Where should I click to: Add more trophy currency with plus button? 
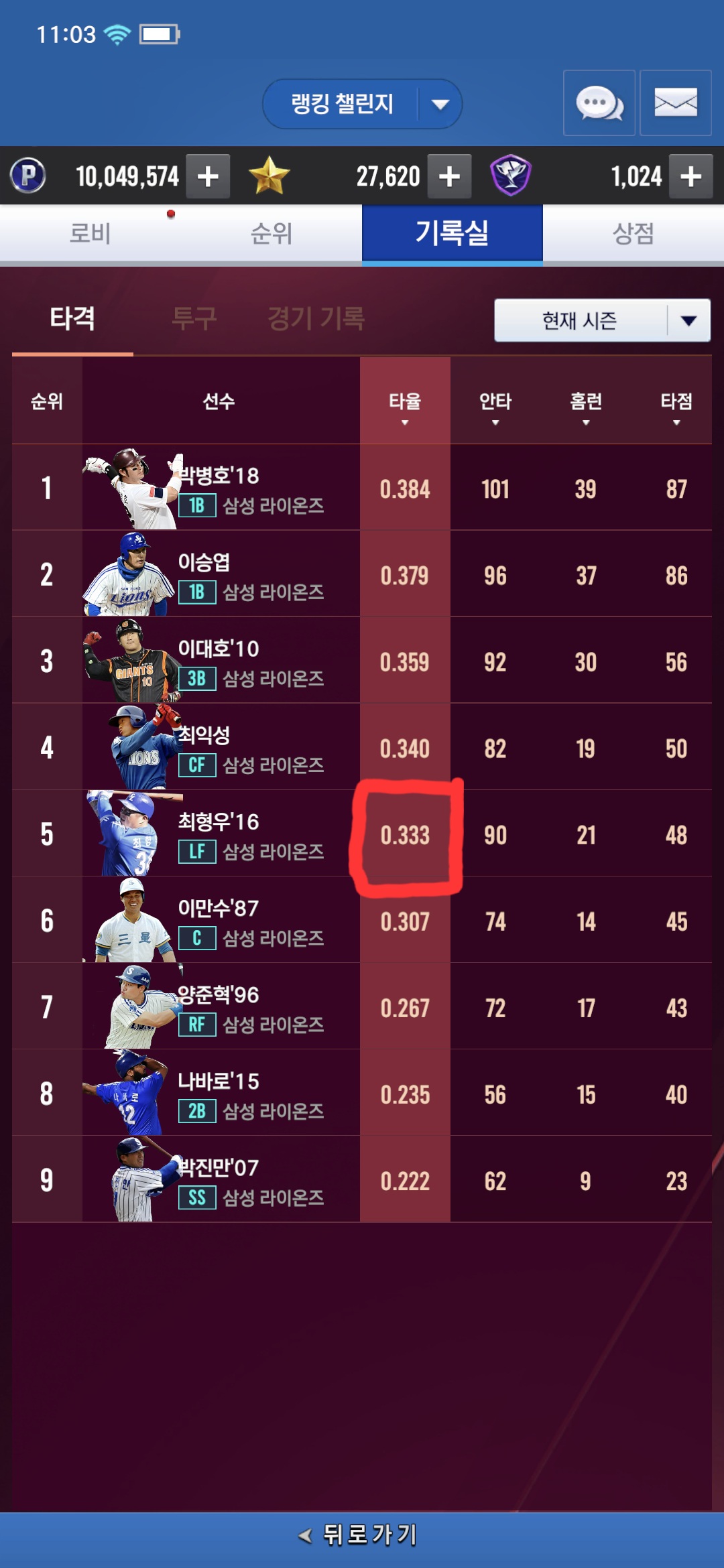(690, 177)
